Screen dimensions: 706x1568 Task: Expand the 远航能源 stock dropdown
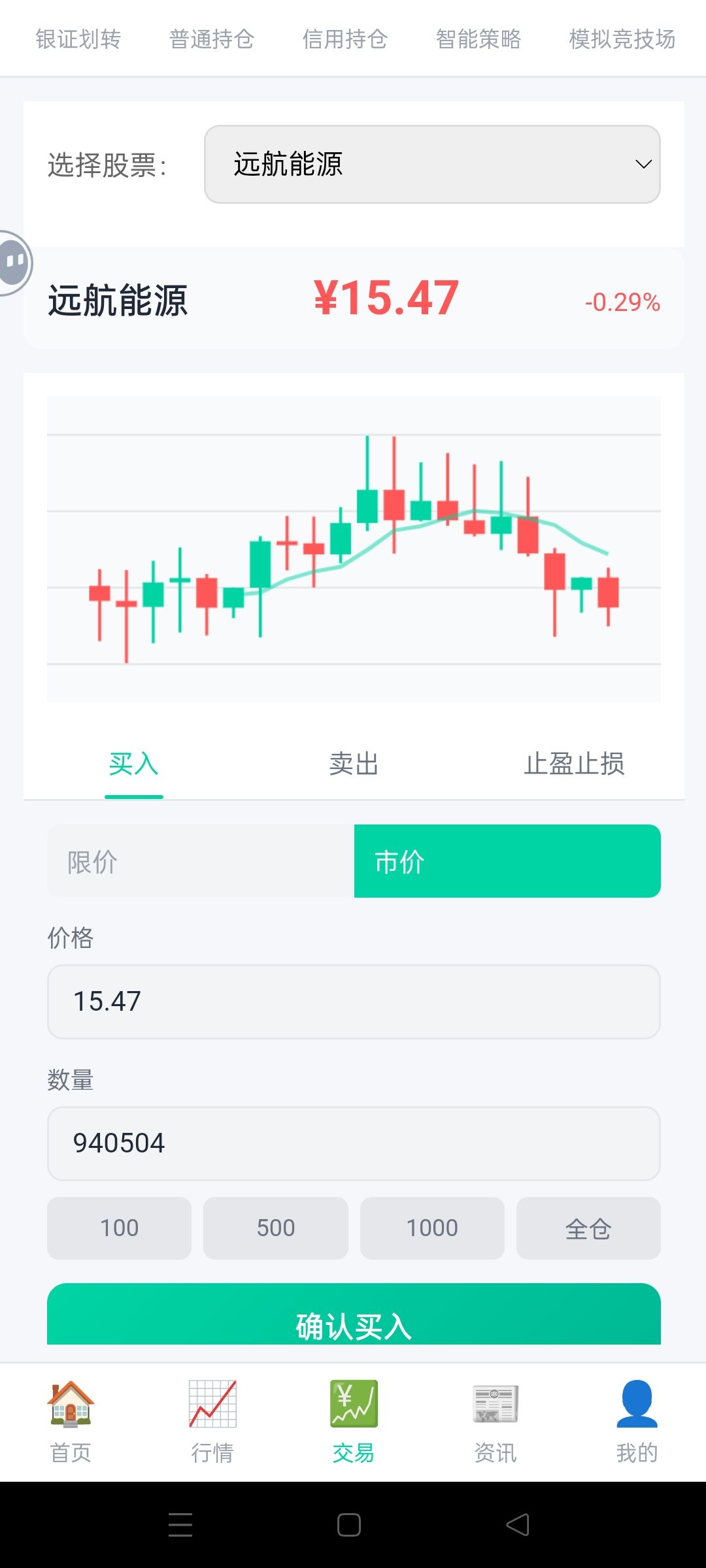[x=432, y=164]
